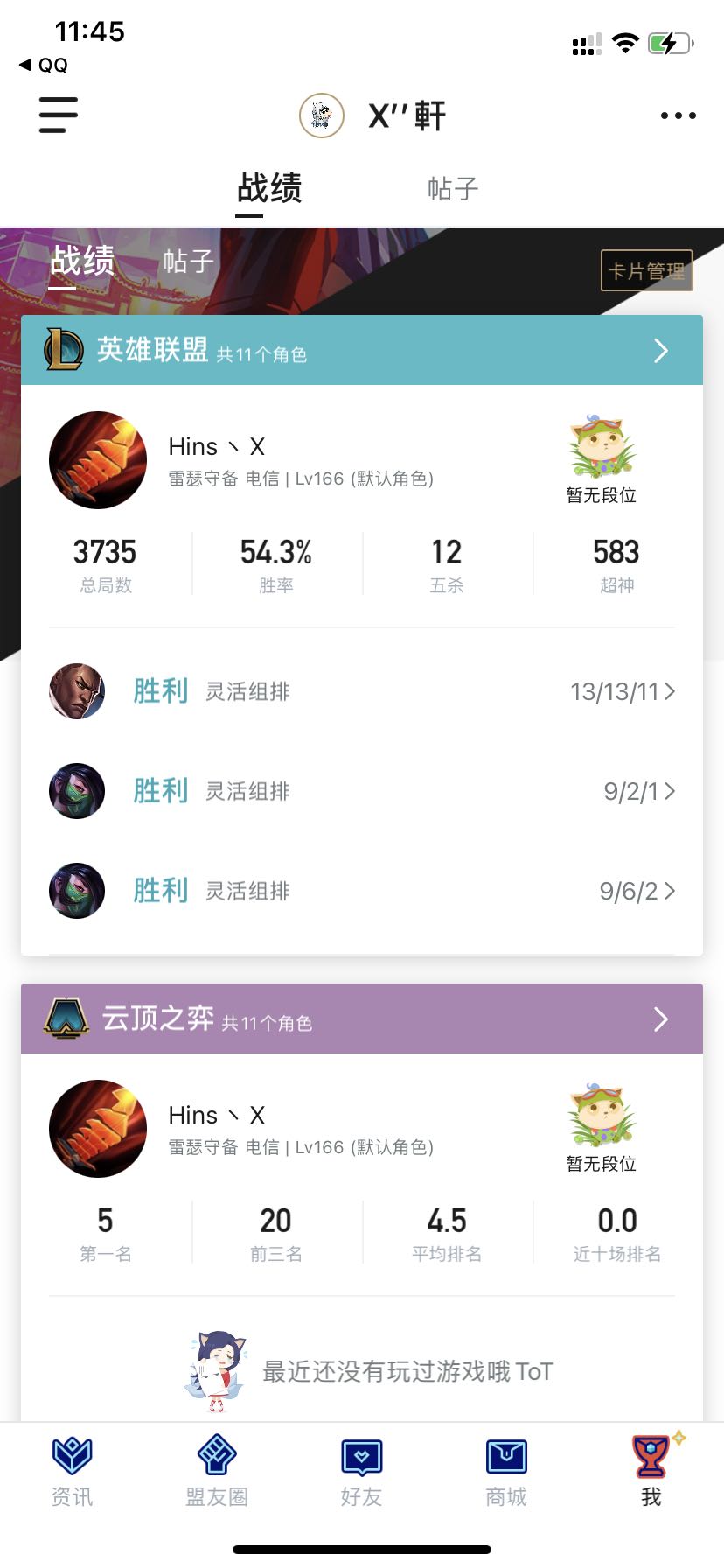Open the 9/6/2 victory match
This screenshot has height=1568, width=724.
click(x=362, y=891)
